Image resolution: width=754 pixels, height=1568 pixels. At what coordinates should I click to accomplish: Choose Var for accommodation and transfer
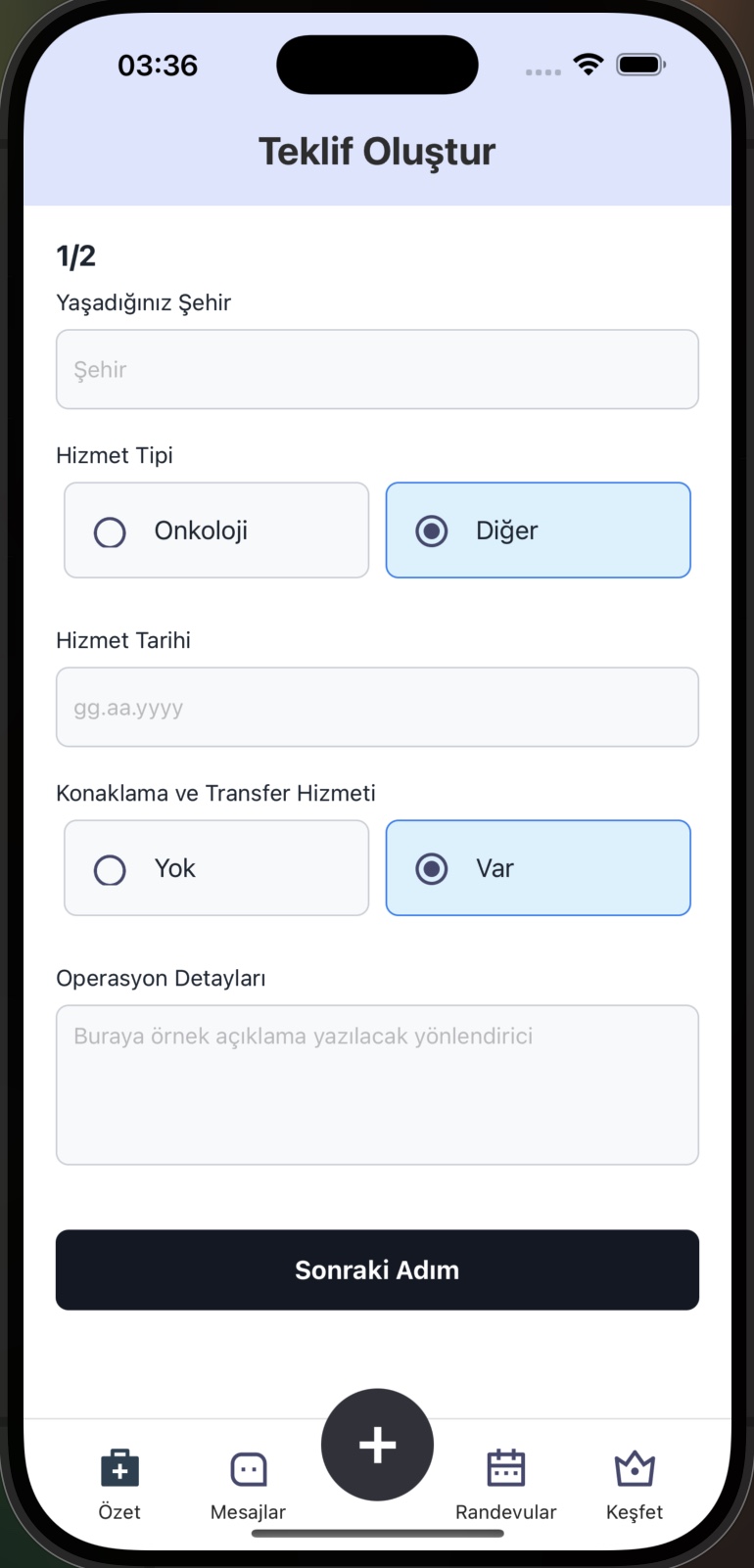pyautogui.click(x=538, y=868)
